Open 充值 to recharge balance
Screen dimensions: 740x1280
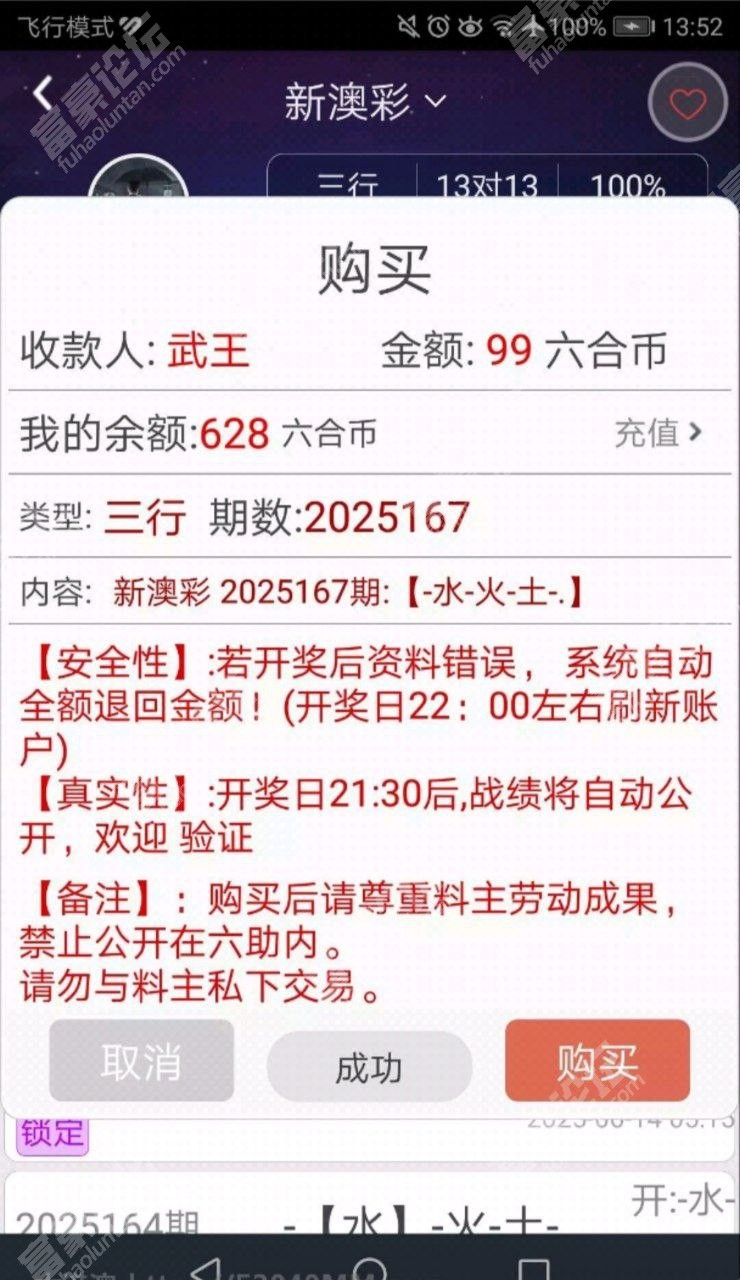658,433
